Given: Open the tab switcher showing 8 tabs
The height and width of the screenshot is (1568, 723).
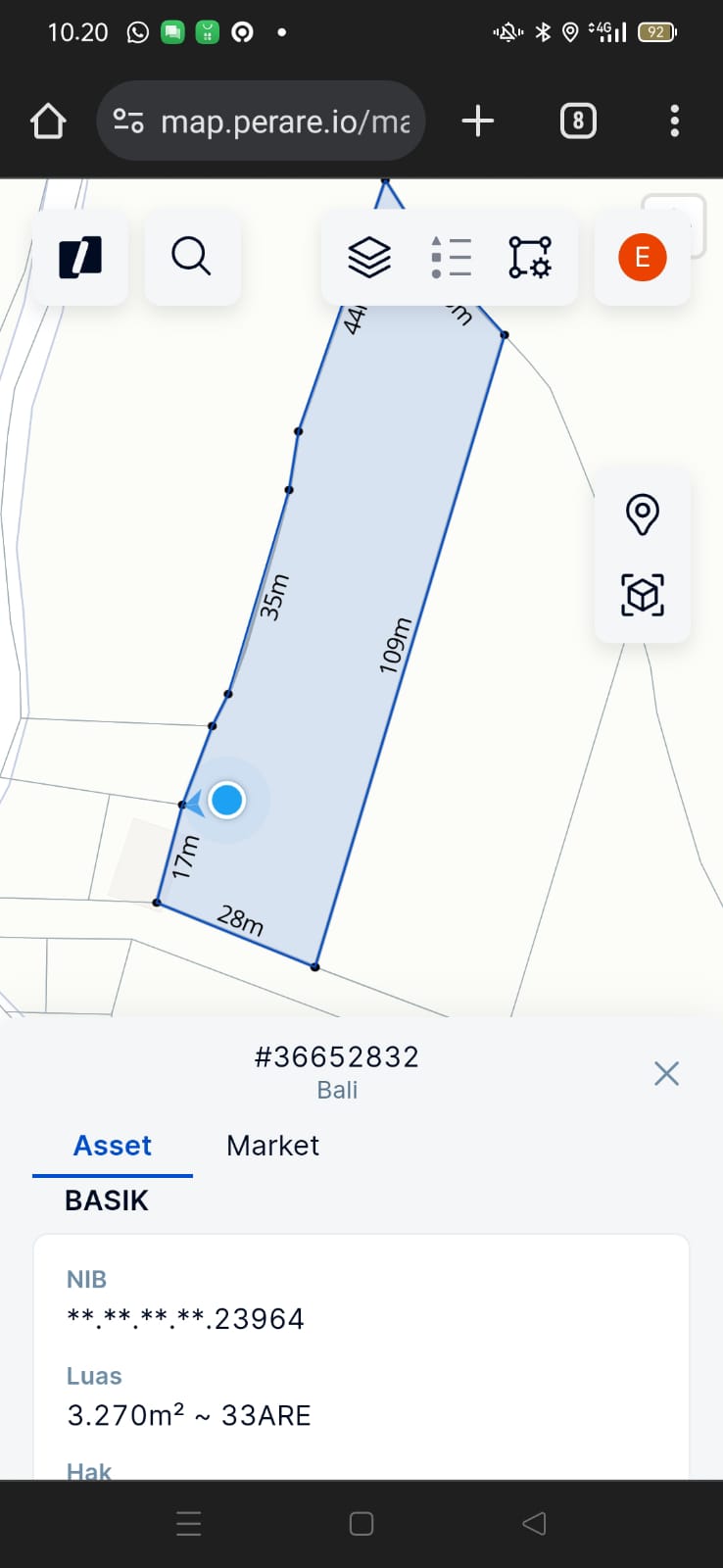Looking at the screenshot, I should coord(577,121).
